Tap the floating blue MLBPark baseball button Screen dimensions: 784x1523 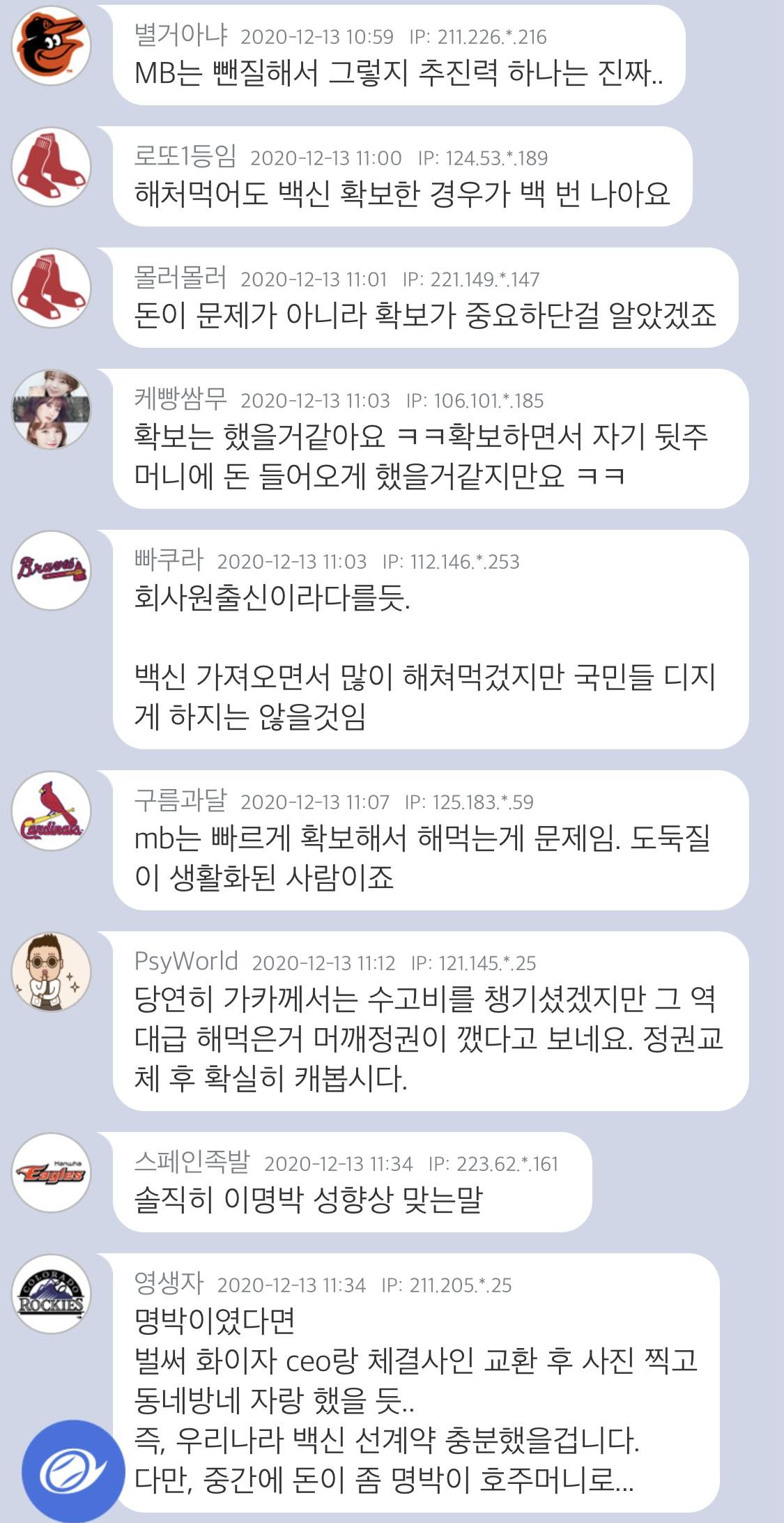[72, 1471]
